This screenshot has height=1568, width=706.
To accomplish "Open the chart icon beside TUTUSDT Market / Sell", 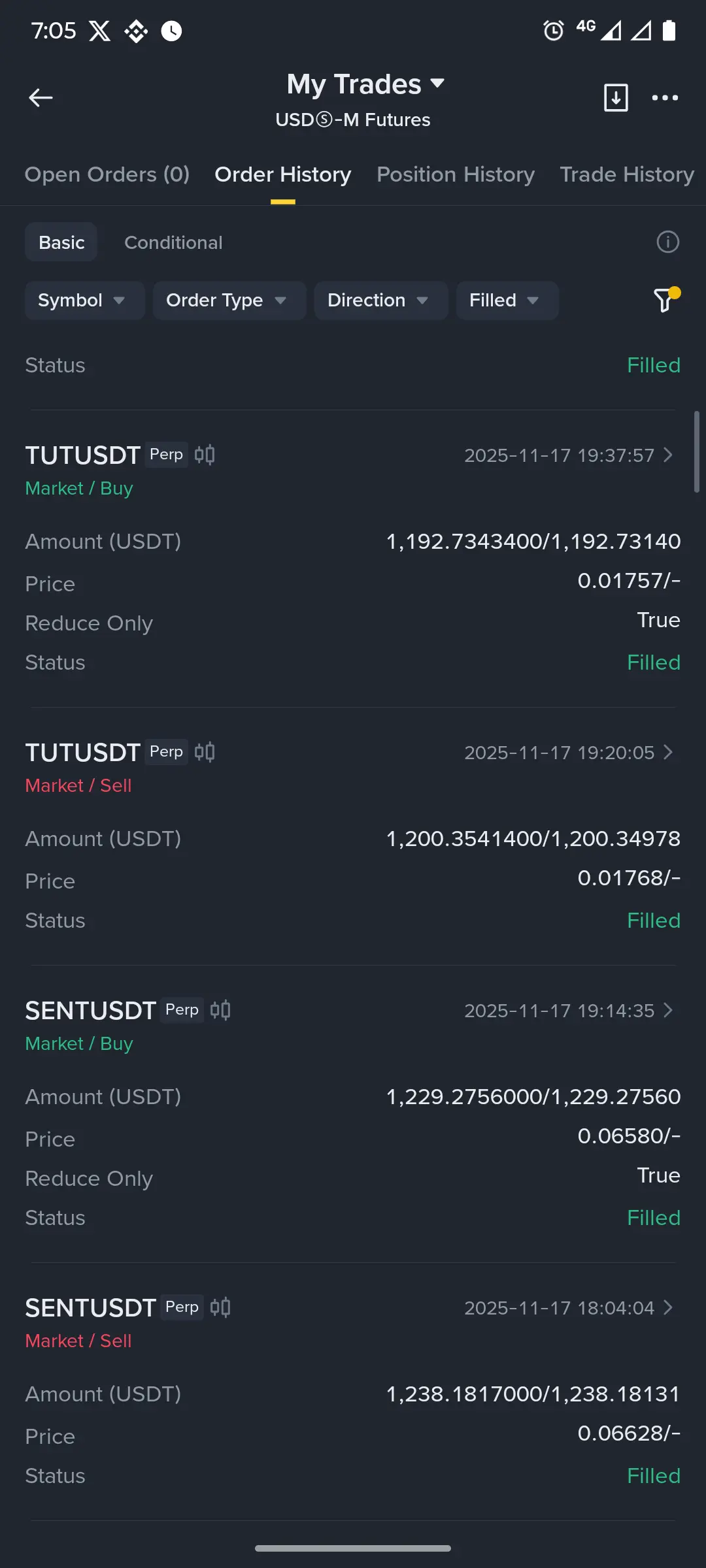I will pos(205,752).
